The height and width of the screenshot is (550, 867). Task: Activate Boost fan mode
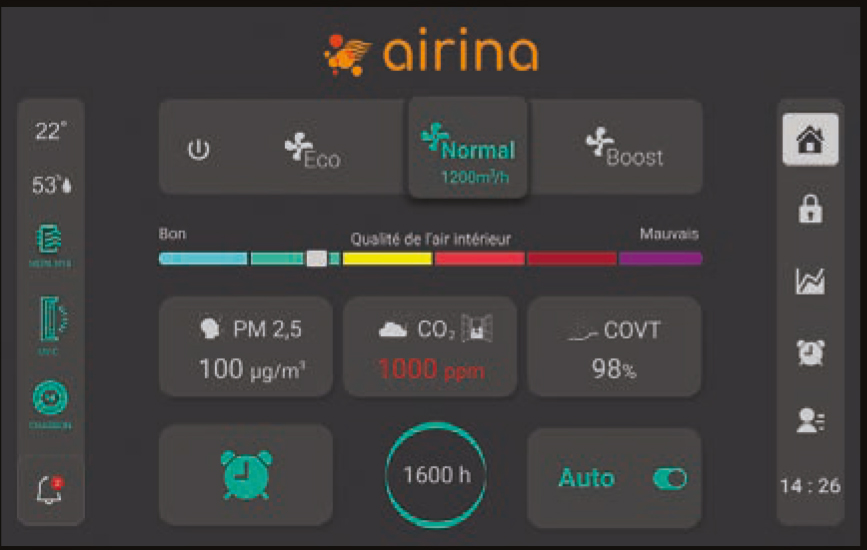[623, 150]
